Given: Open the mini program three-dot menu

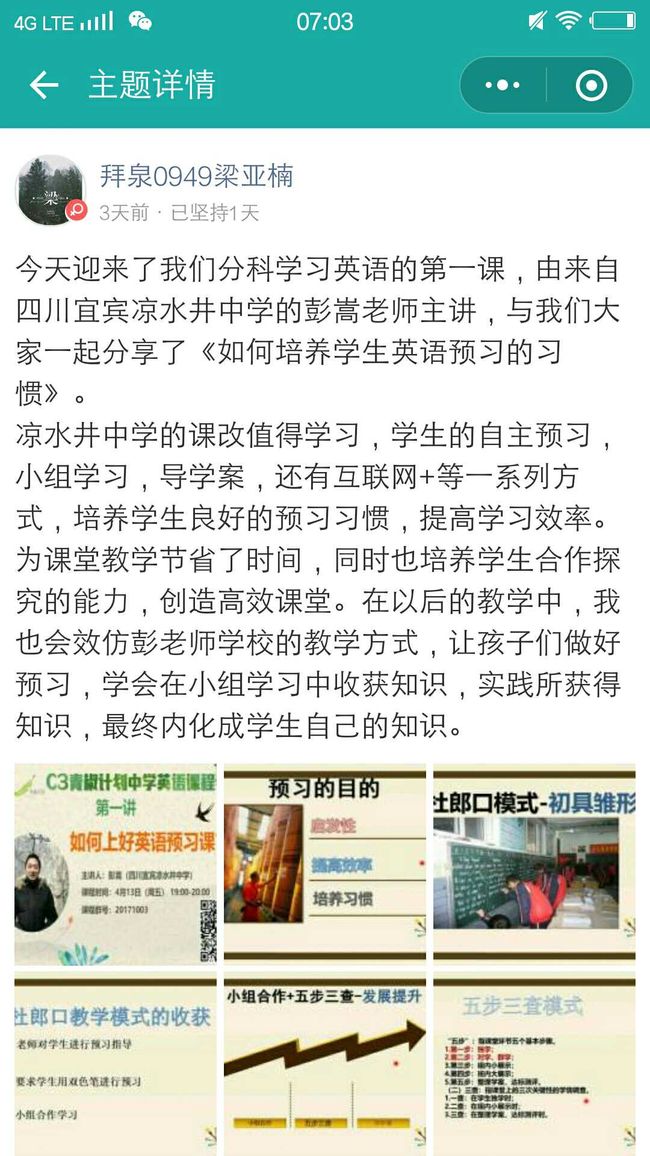Looking at the screenshot, I should (x=503, y=86).
